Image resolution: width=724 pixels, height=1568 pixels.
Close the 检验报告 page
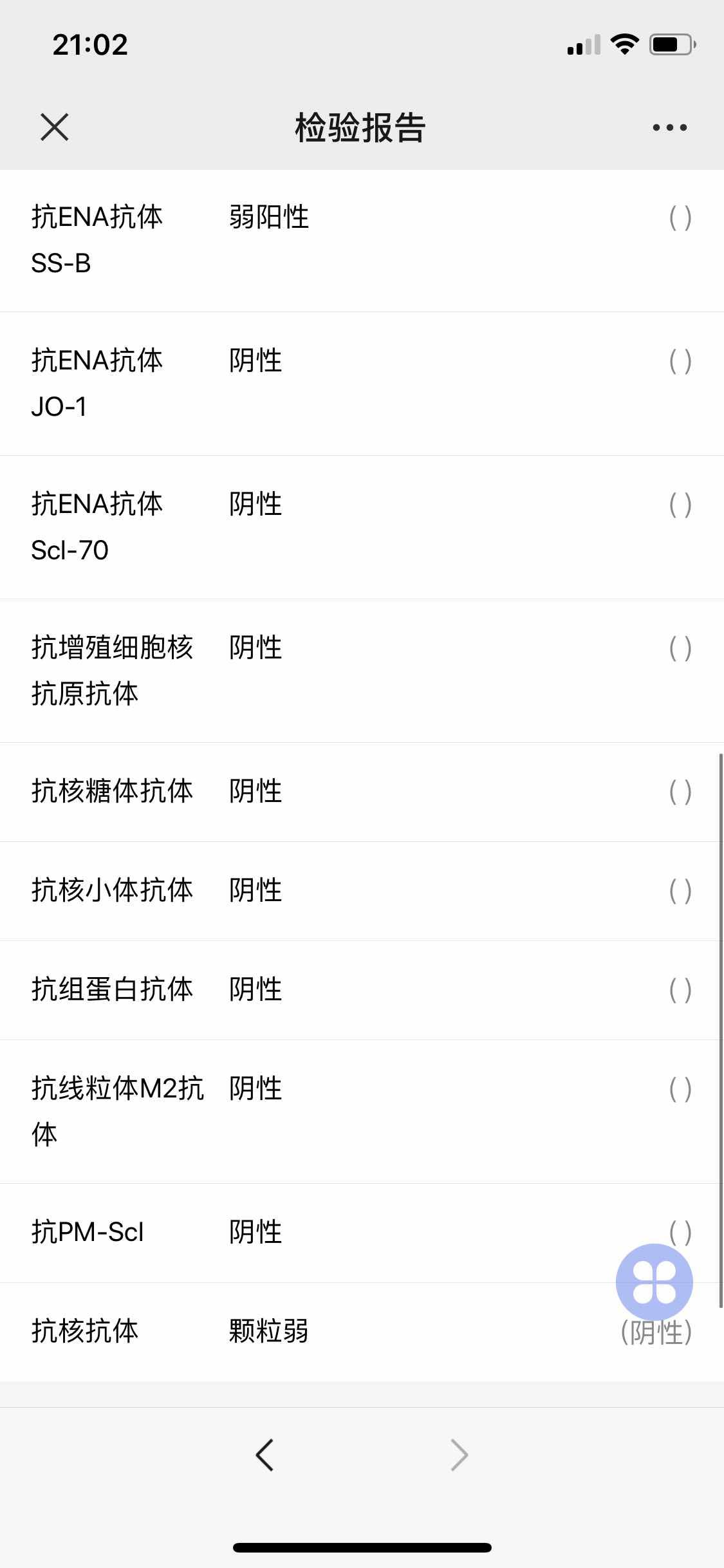tap(55, 127)
